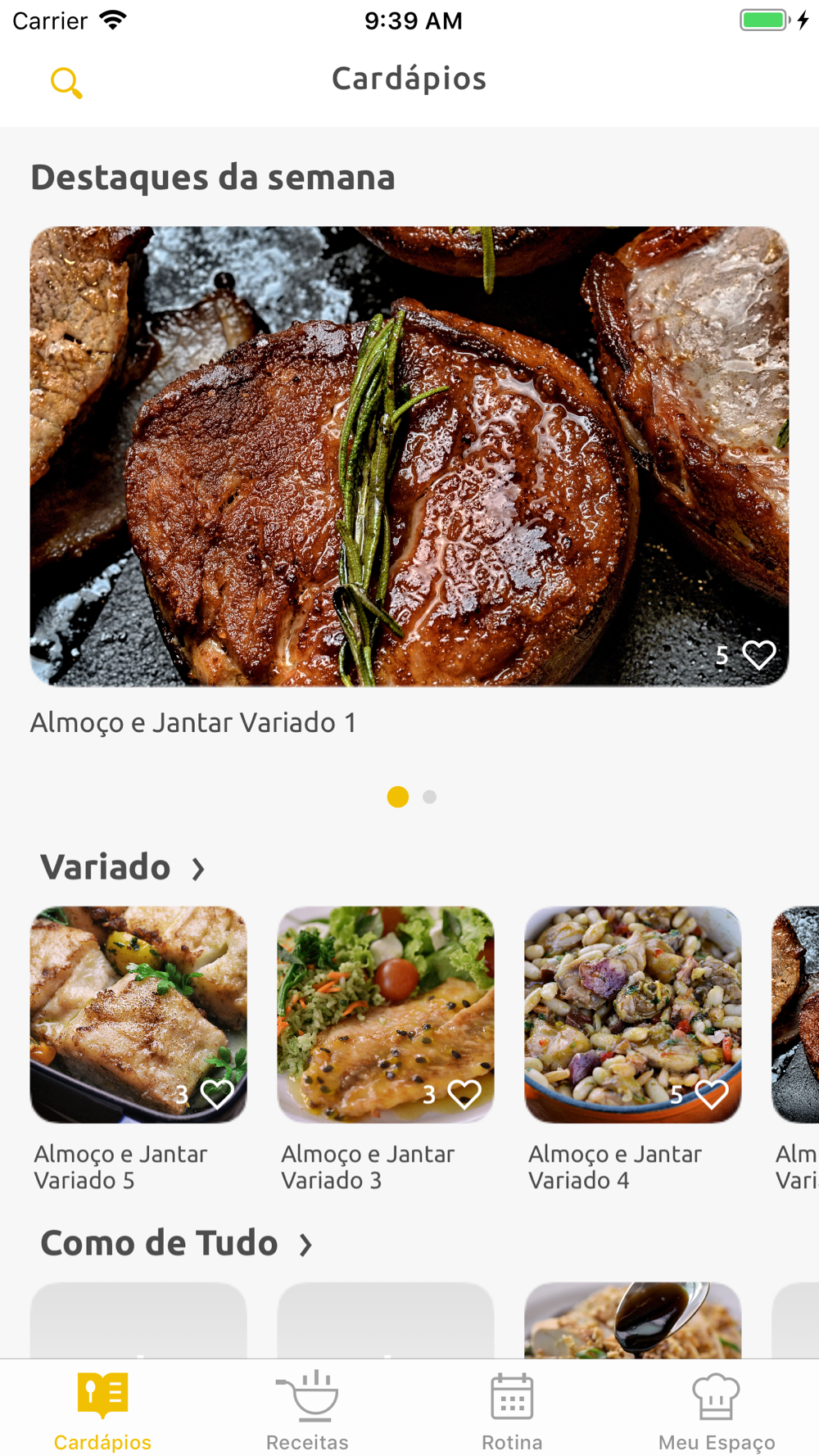Image resolution: width=819 pixels, height=1456 pixels.
Task: Open featured Almoço e Jantar Variado 1
Action: 409,455
